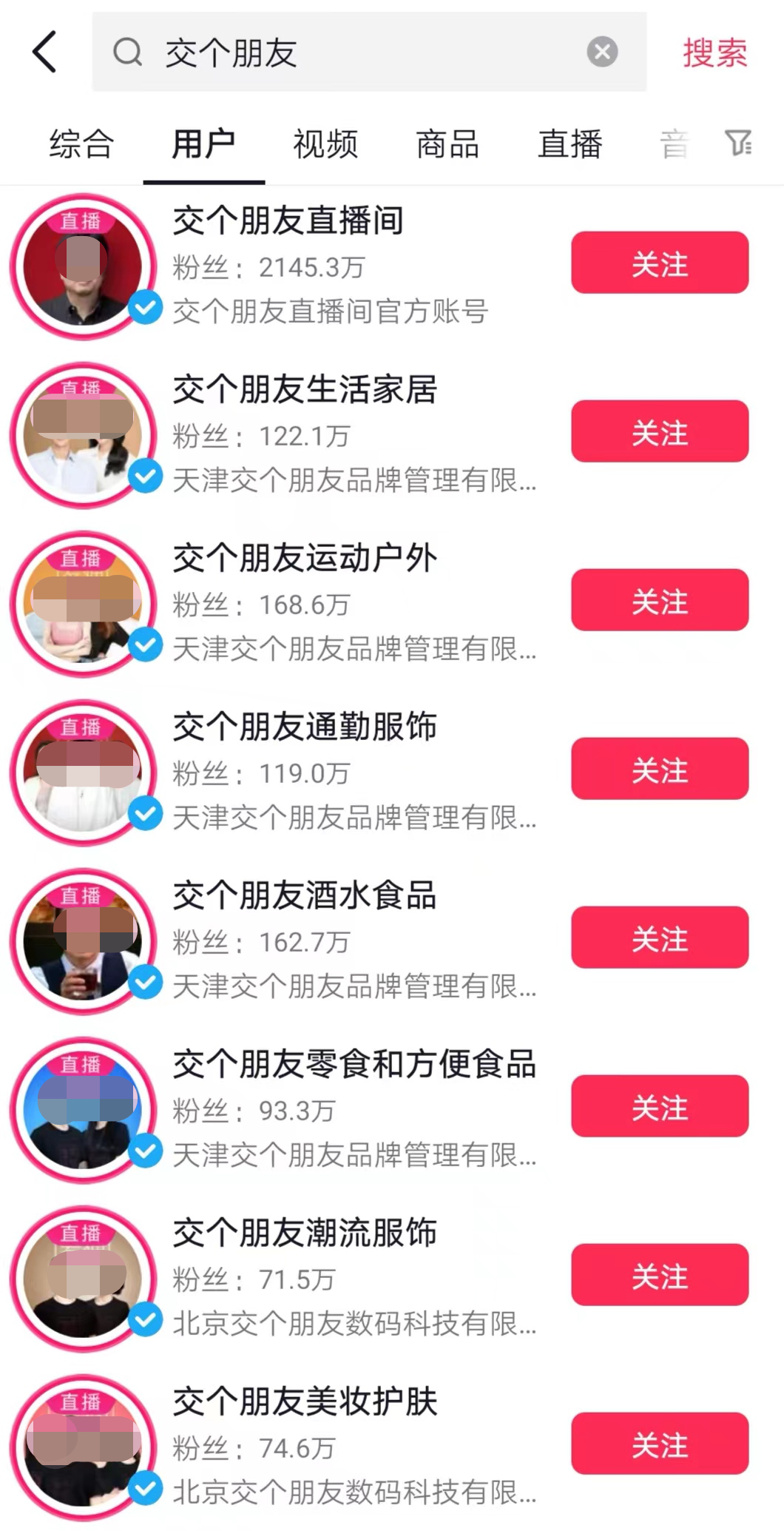Follow 交个朋友直播间
Viewport: 784px width, 1531px height.
tap(659, 263)
